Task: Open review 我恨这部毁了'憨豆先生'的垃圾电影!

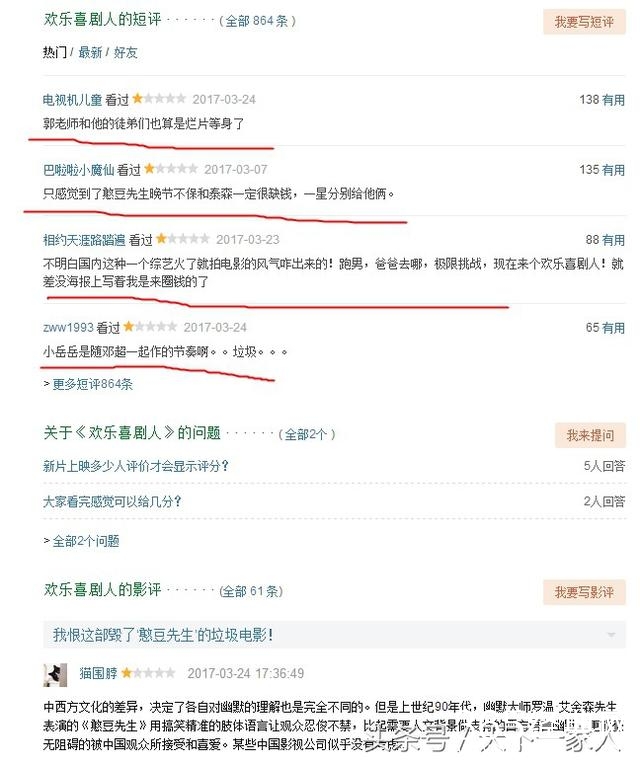Action: click(163, 635)
